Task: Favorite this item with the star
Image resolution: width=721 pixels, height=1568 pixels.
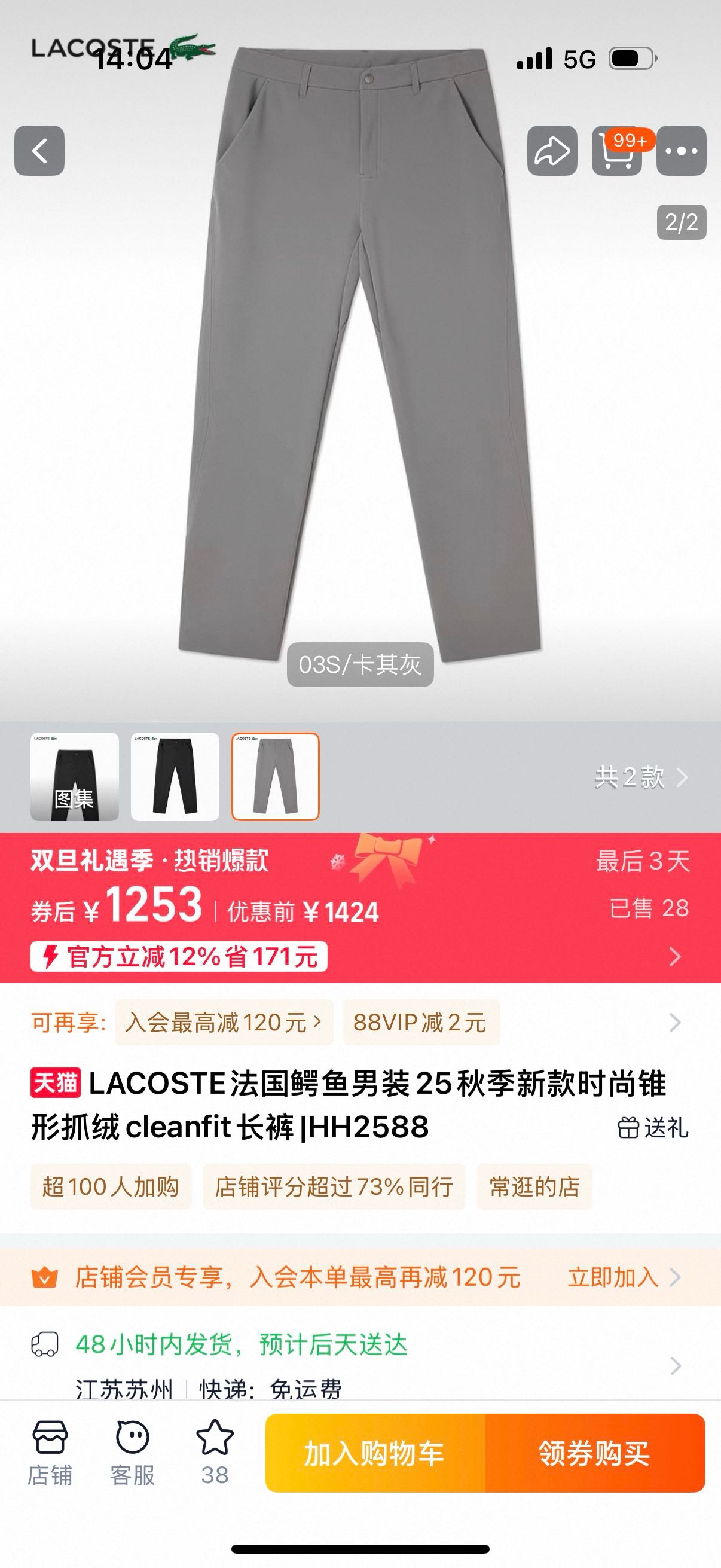Action: tap(215, 1453)
